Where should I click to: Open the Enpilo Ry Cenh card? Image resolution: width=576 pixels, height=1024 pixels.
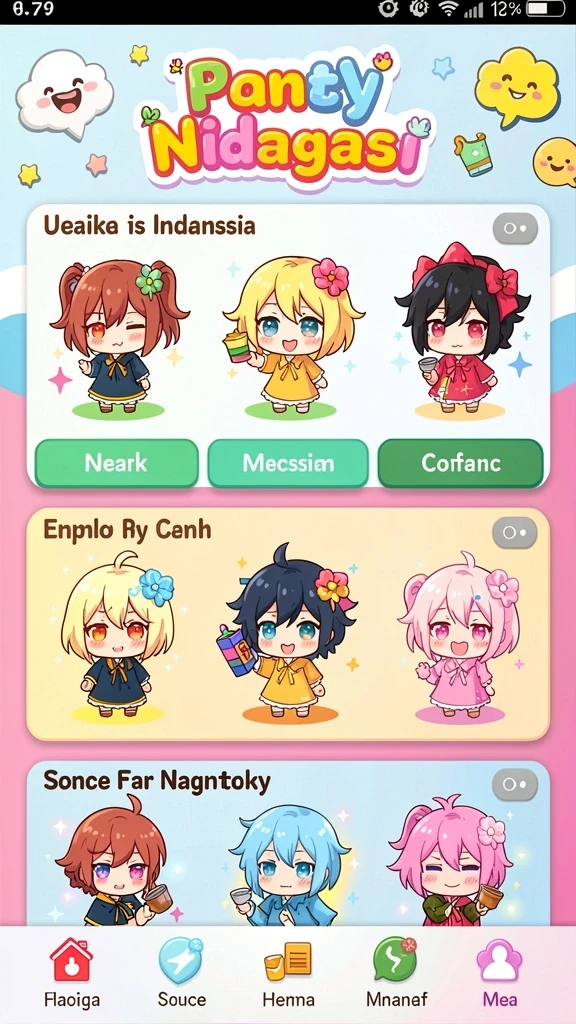click(288, 624)
